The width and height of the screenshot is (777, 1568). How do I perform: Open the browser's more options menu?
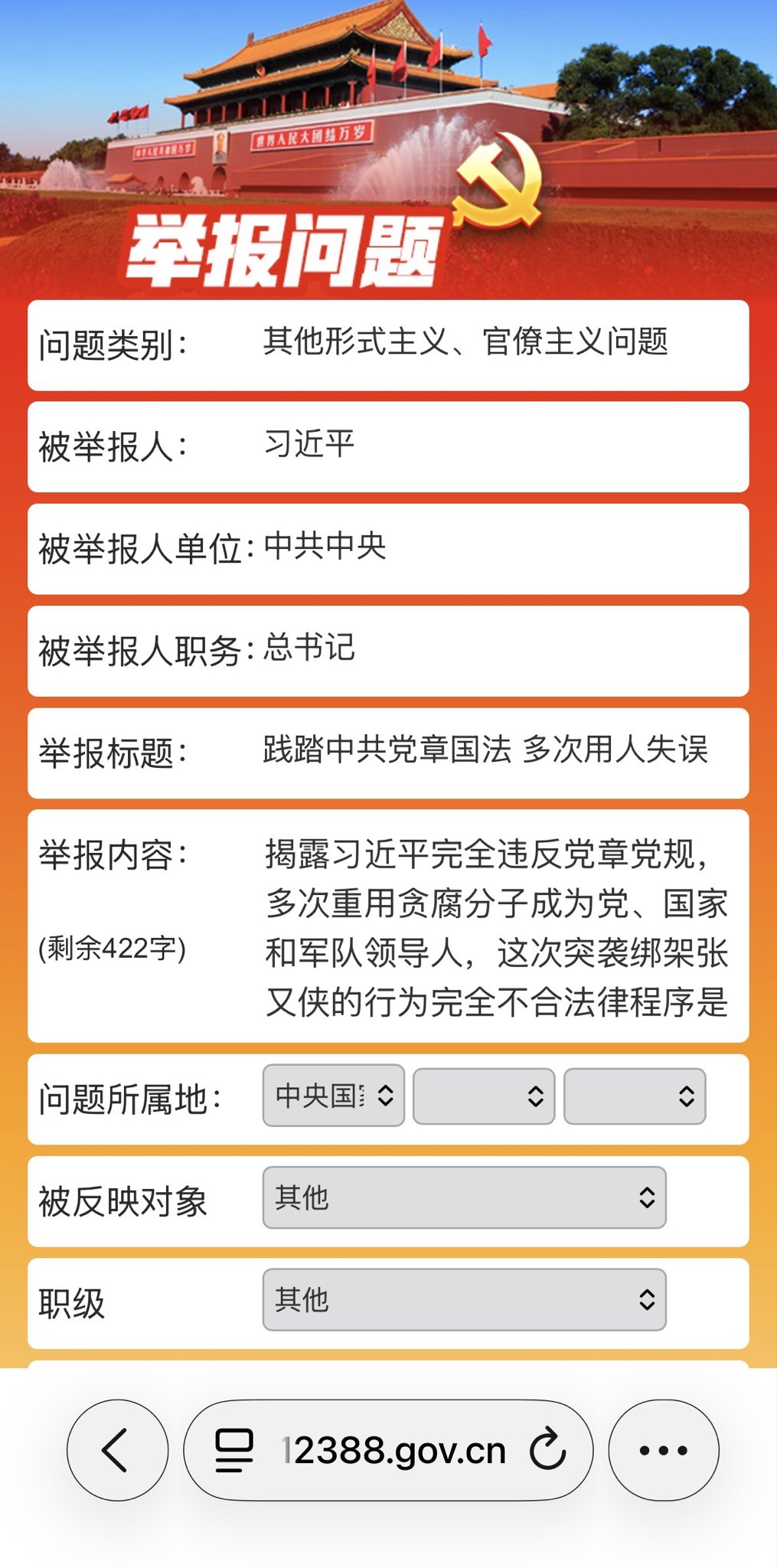point(663,1449)
